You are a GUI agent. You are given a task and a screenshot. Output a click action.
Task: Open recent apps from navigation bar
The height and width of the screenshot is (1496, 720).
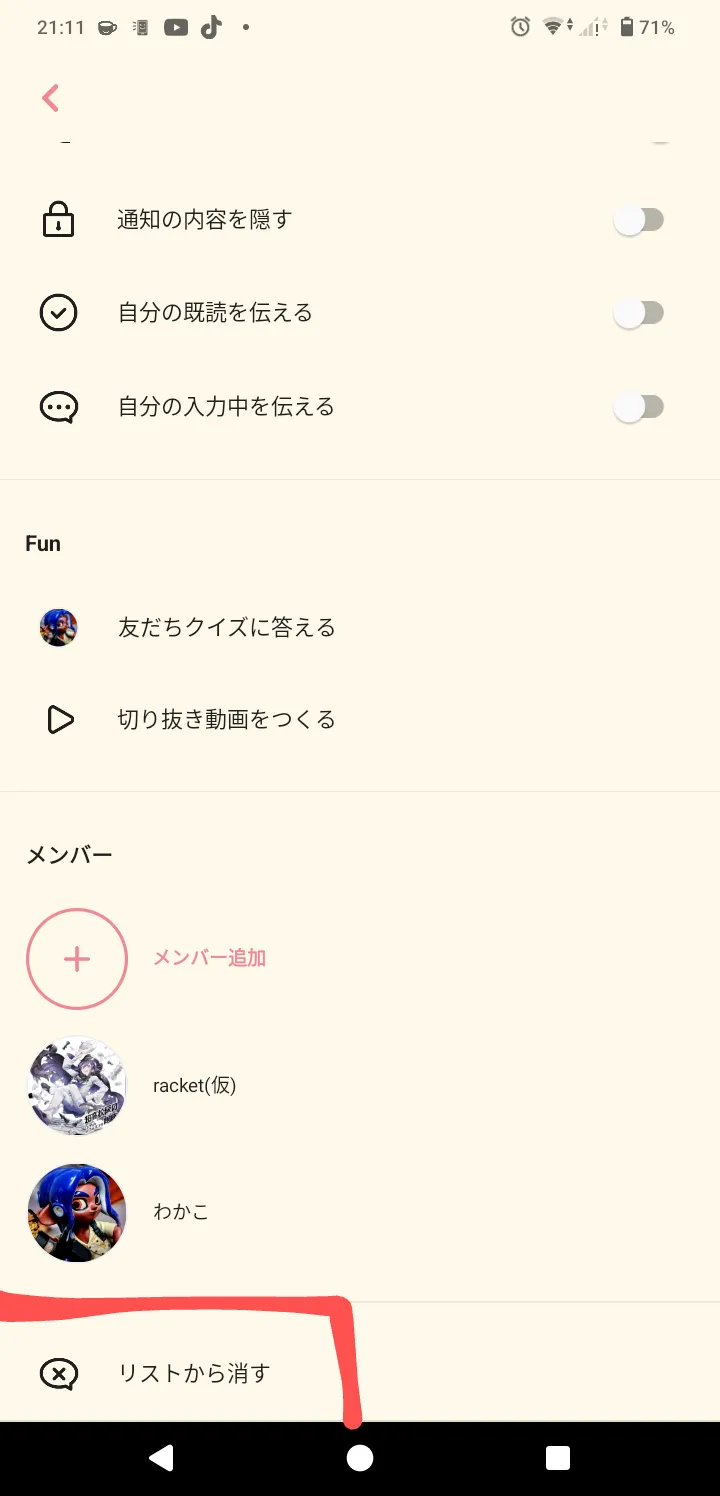coord(558,1458)
